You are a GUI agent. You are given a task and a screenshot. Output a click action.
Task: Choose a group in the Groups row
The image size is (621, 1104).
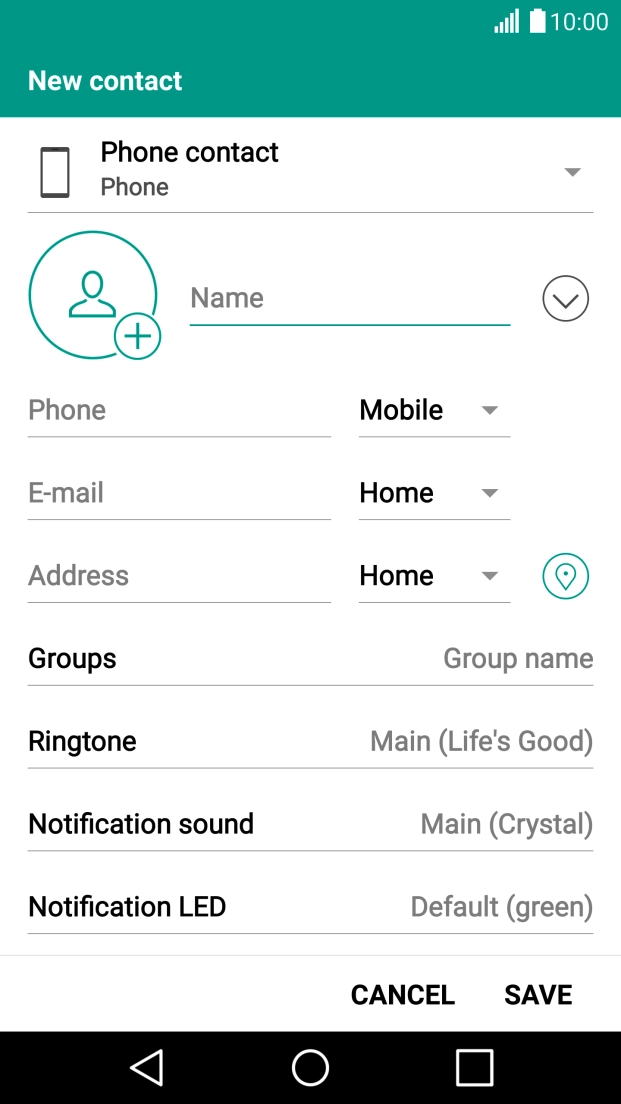(310, 659)
